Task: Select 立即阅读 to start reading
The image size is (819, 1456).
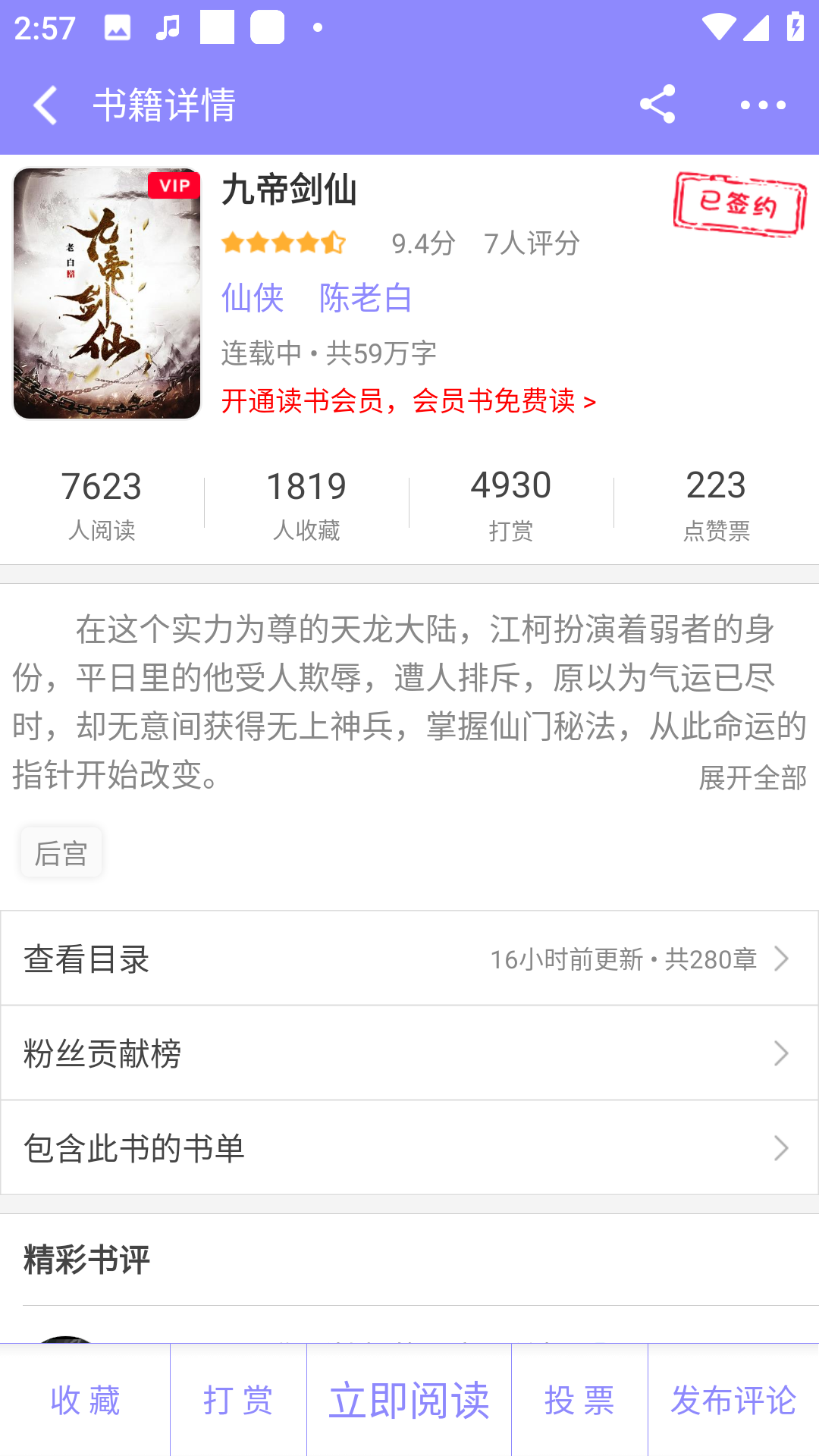Action: click(409, 1399)
